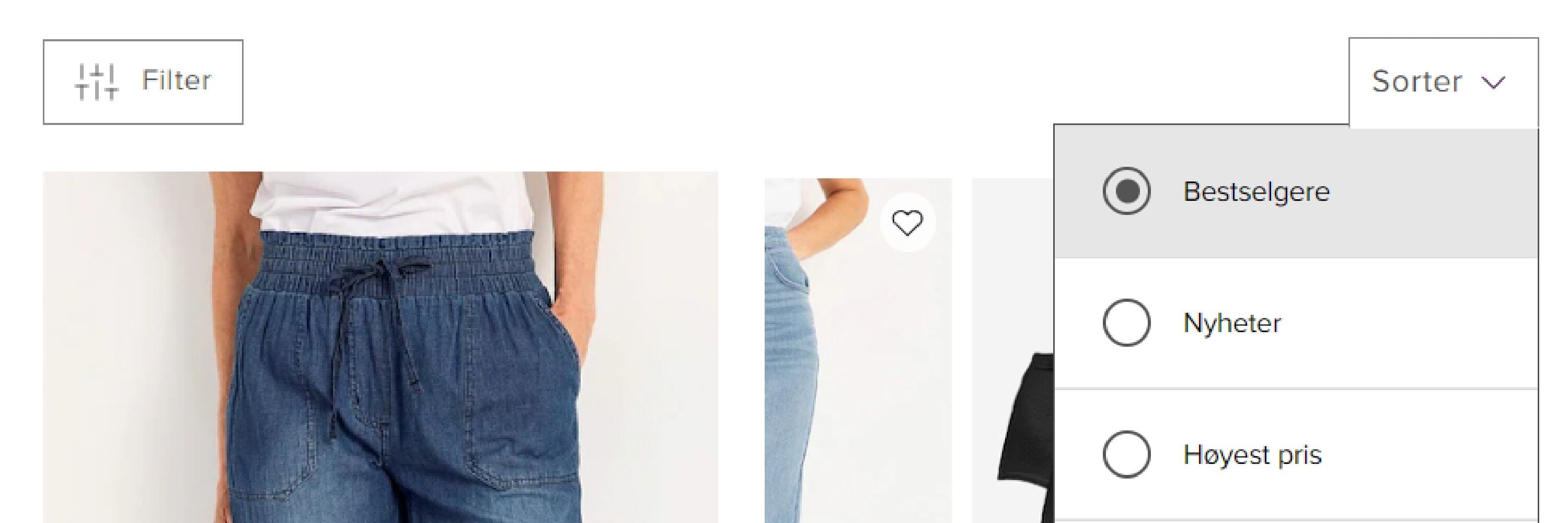
Task: Open the Filter options
Action: click(x=143, y=82)
